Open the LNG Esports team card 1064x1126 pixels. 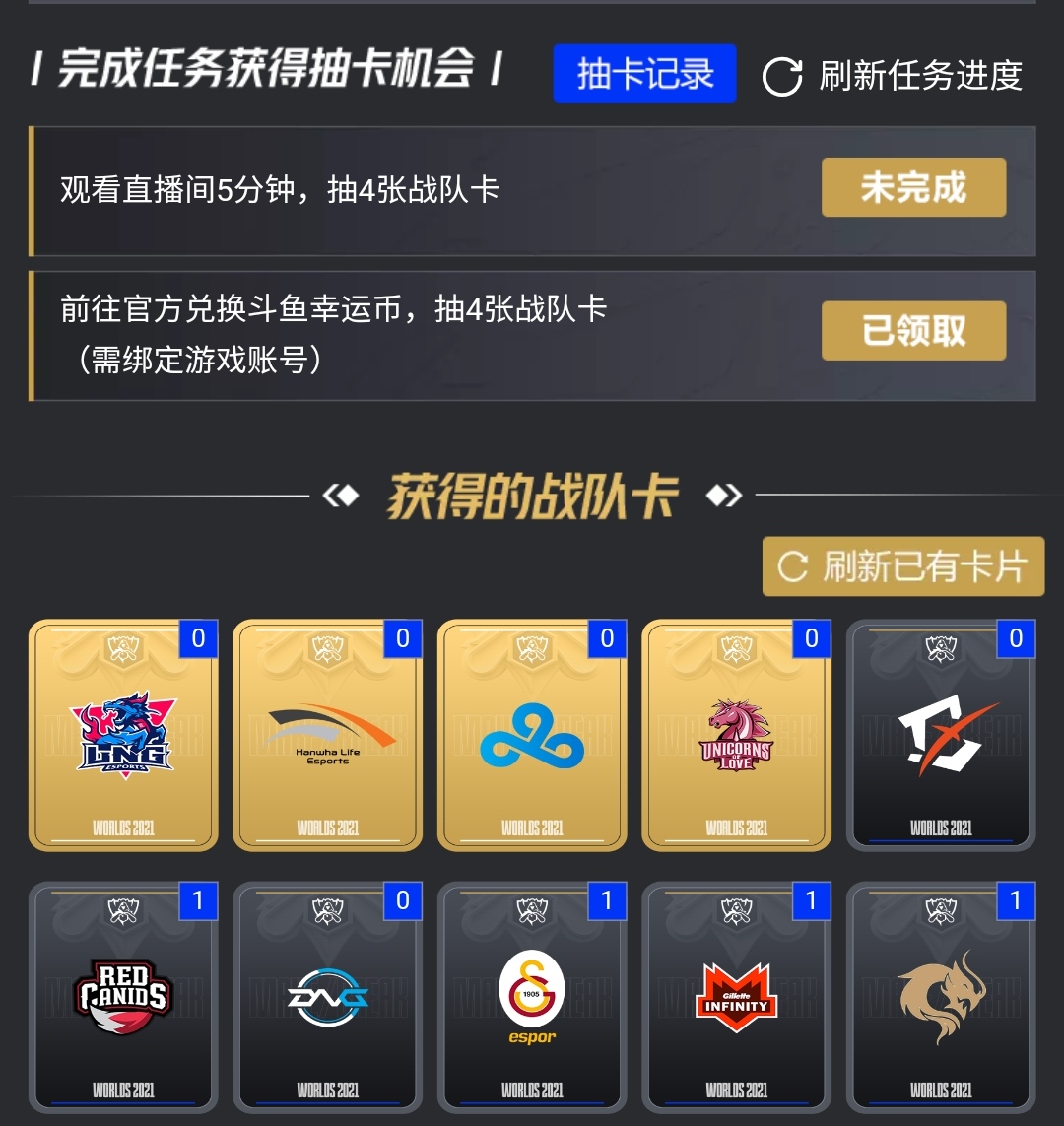click(123, 735)
